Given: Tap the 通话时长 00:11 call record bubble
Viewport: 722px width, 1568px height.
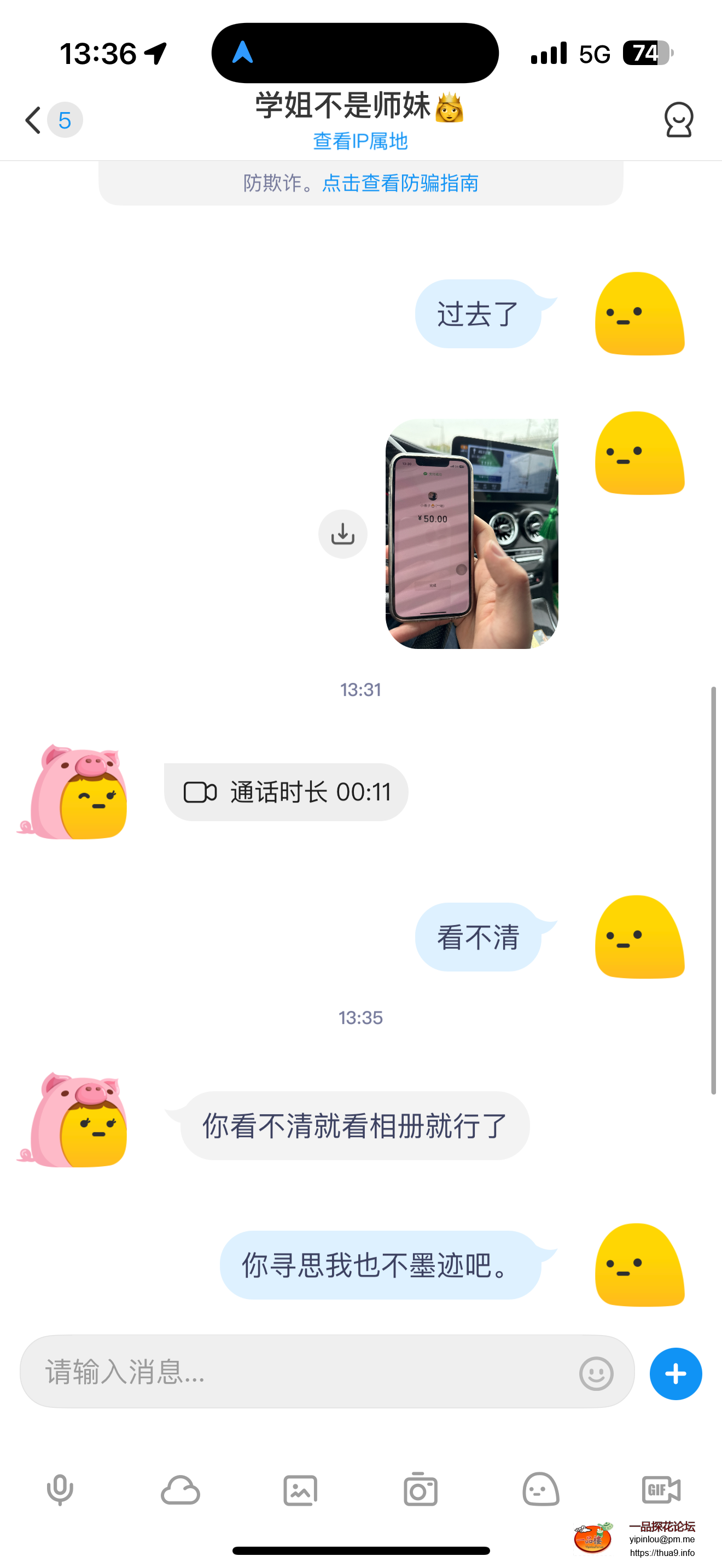Looking at the screenshot, I should click(x=286, y=791).
